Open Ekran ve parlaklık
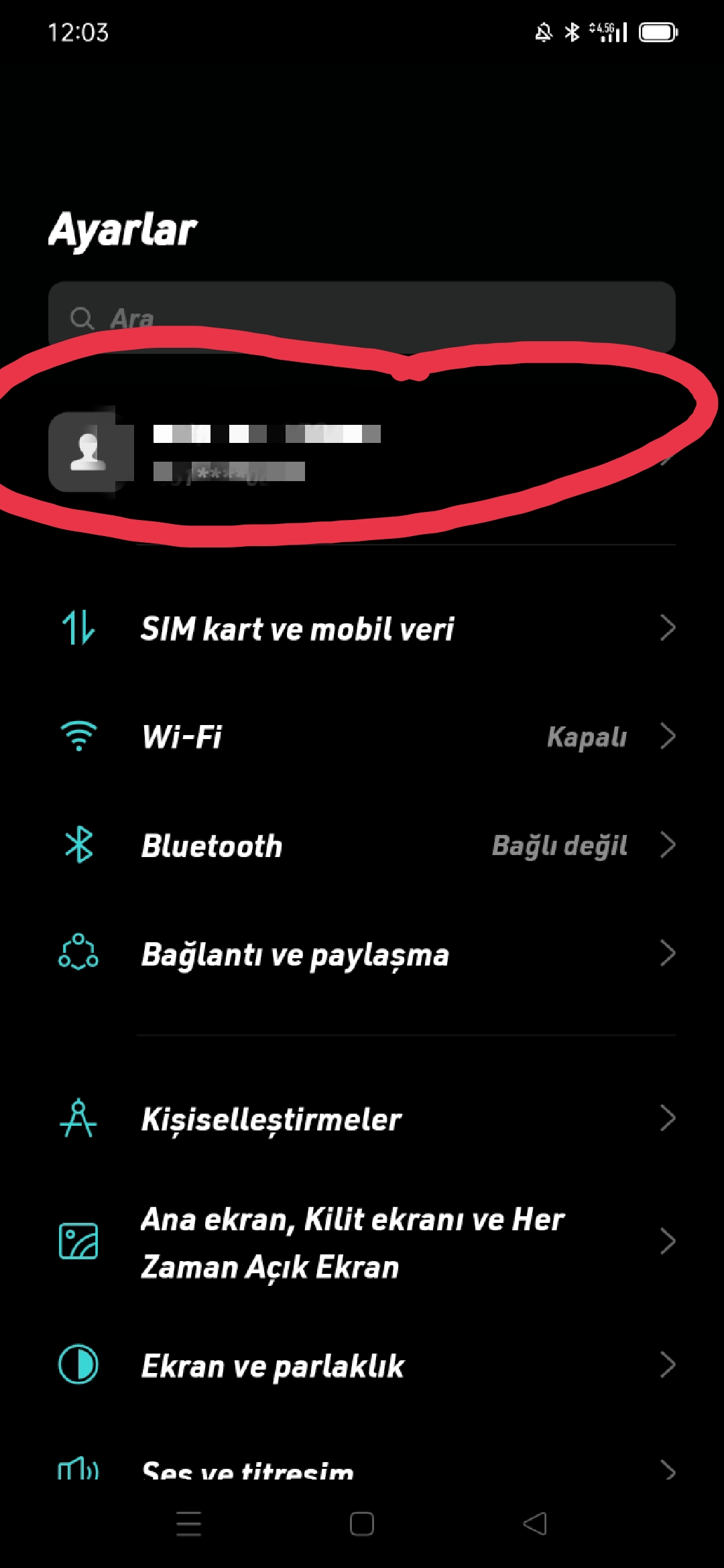 click(x=362, y=1365)
